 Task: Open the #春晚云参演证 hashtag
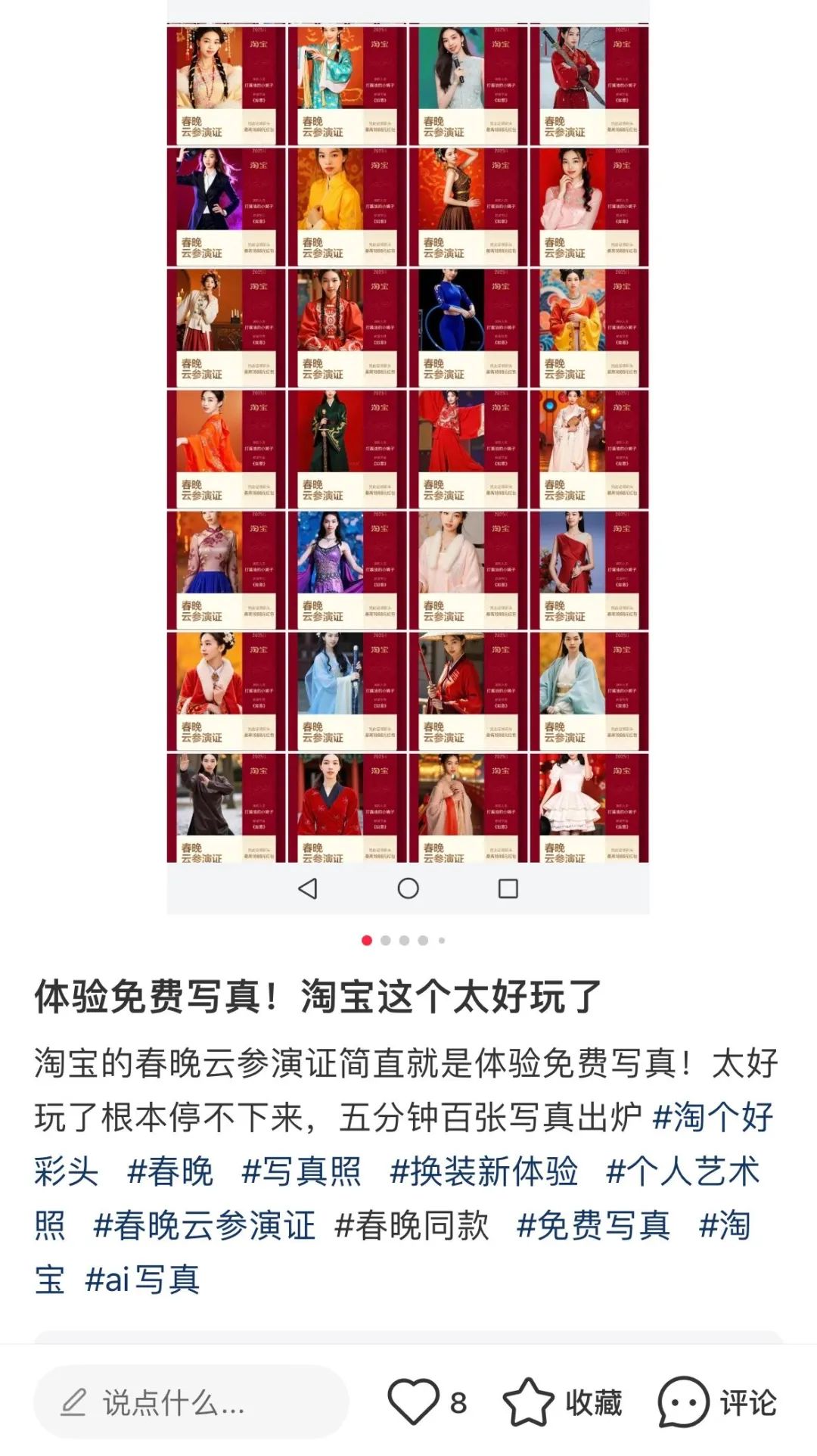coord(204,1226)
